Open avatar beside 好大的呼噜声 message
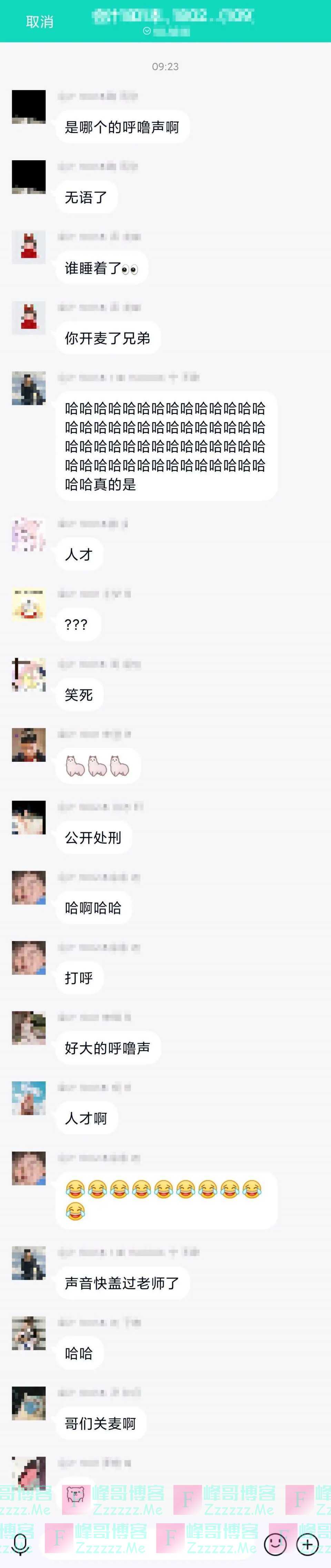 click(x=29, y=1028)
